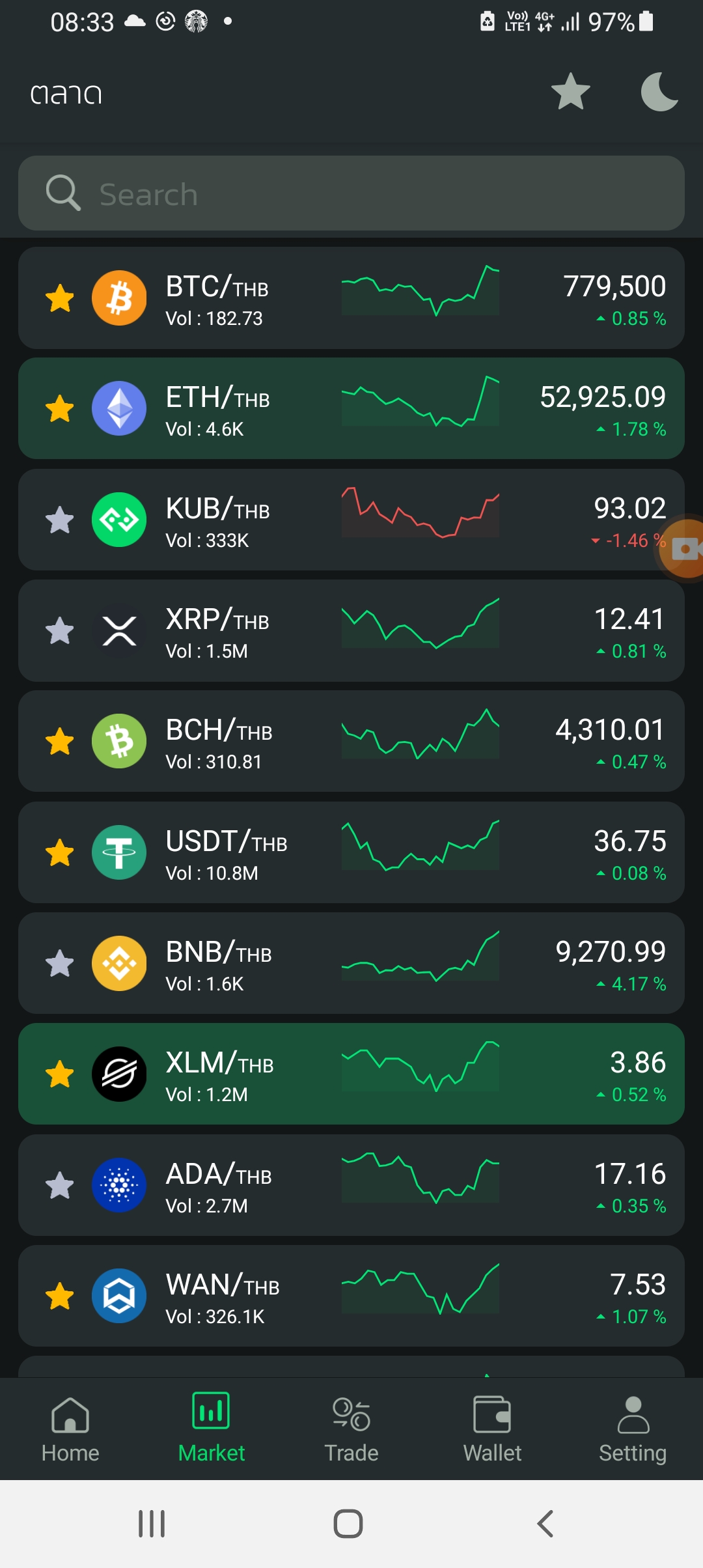Screen dimensions: 703x1568
Task: Select the Market tab
Action: click(211, 1429)
